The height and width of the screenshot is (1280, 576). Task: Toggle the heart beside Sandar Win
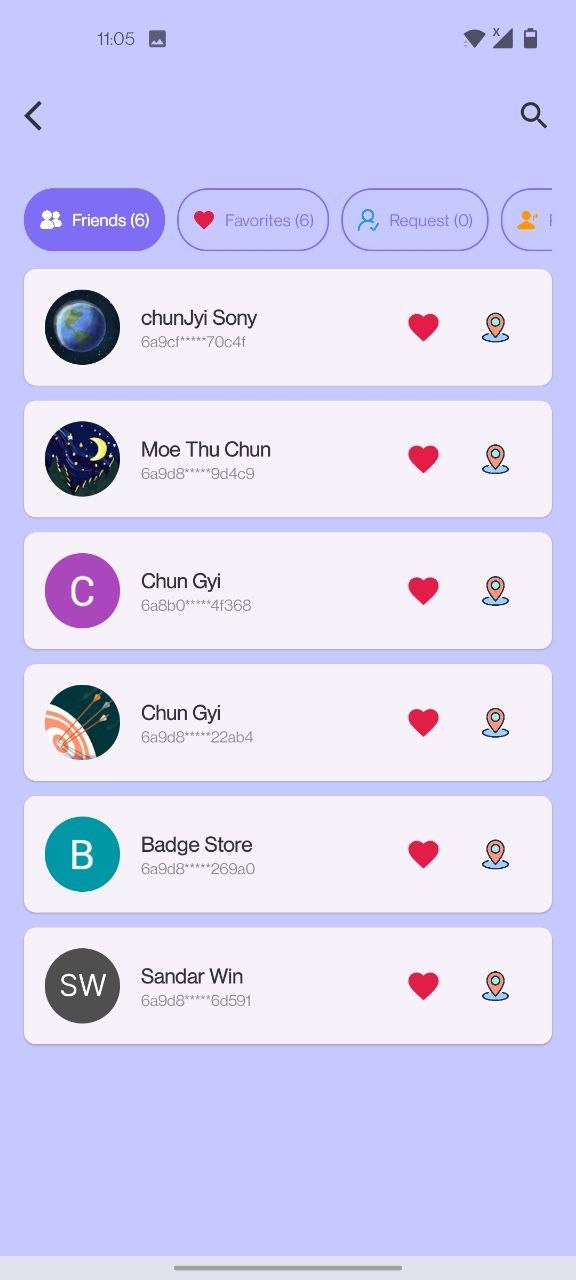point(423,986)
